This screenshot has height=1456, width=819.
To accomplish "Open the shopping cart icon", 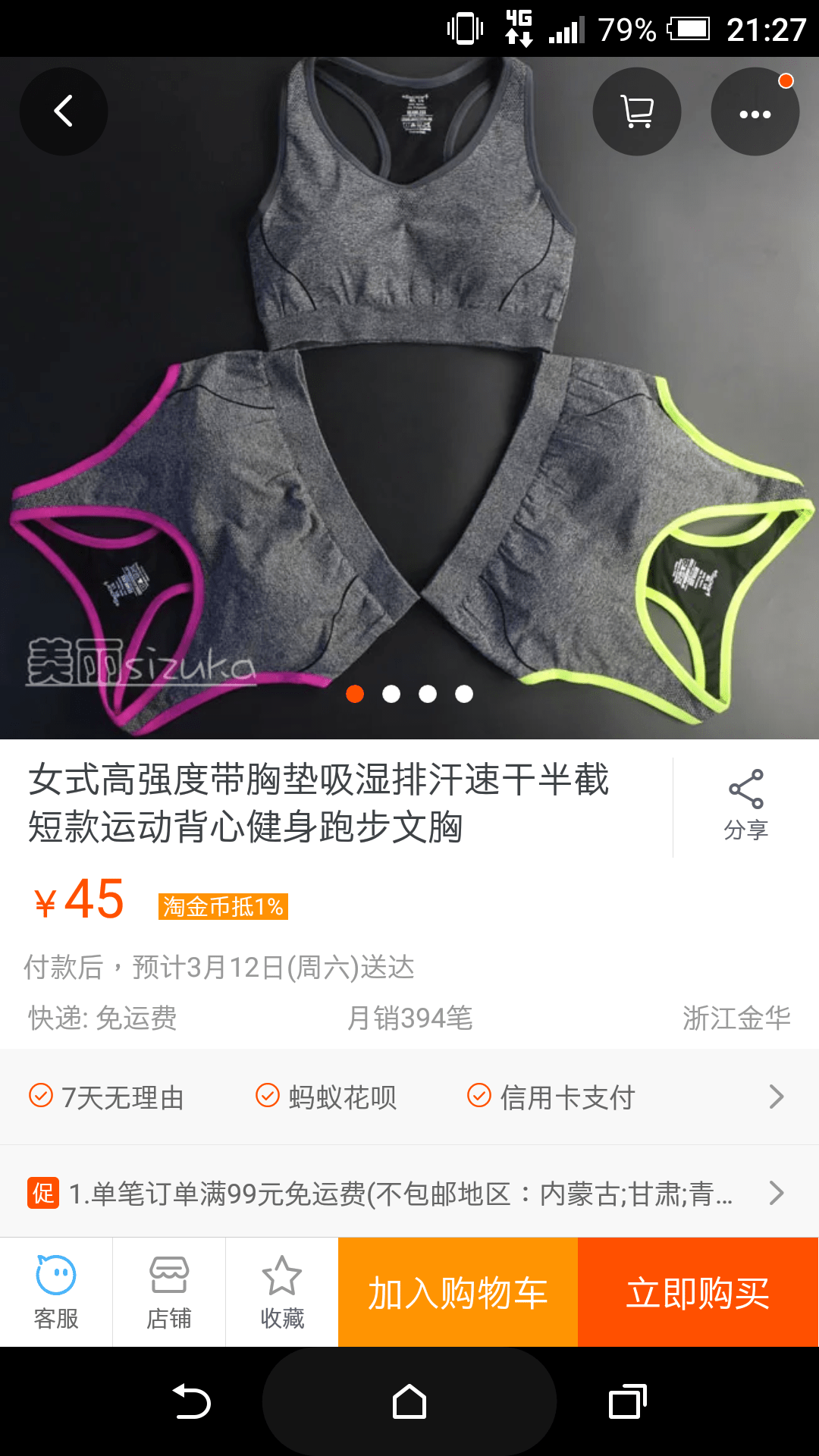I will click(637, 111).
